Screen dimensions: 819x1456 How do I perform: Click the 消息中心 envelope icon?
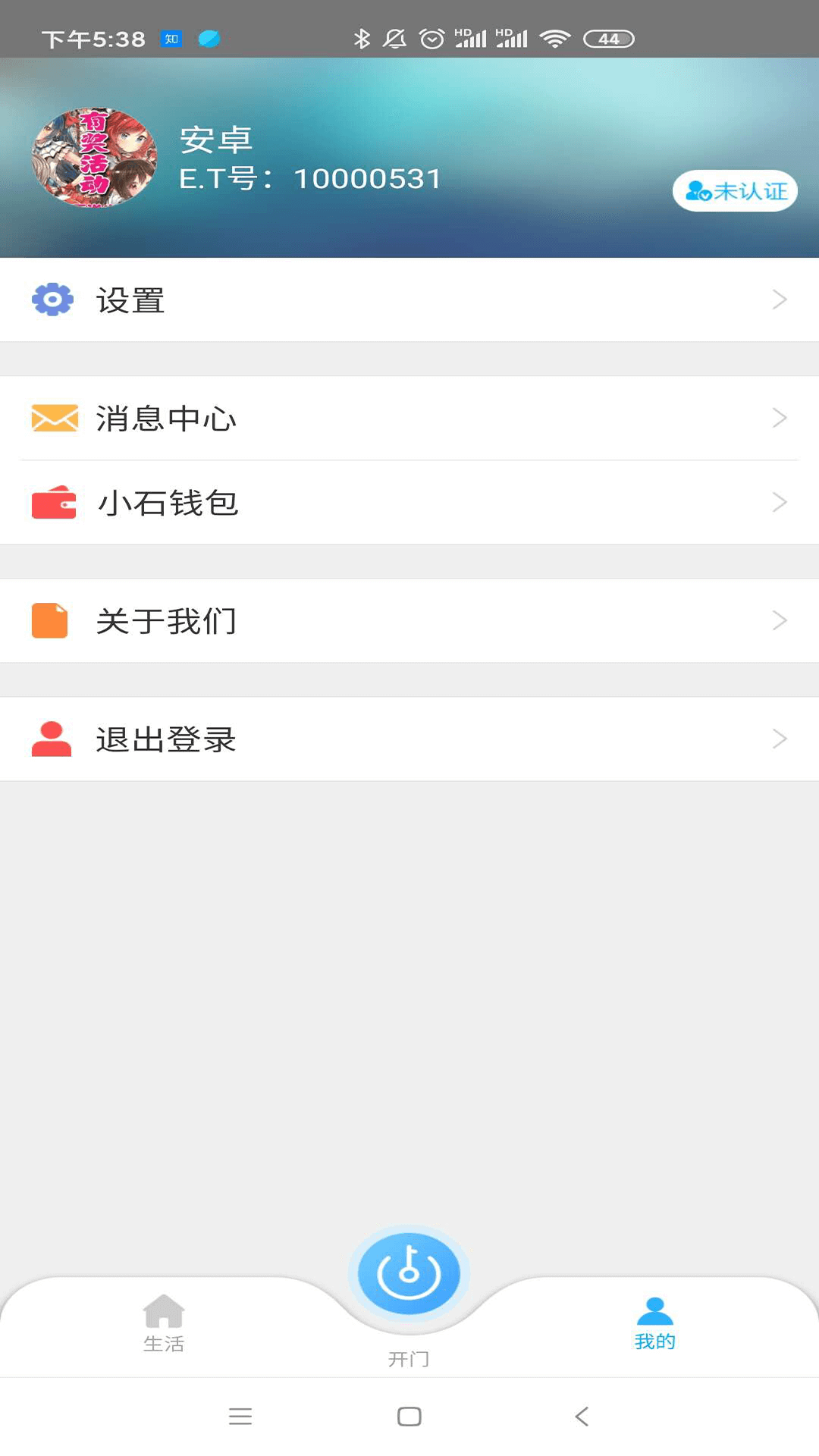pos(53,417)
